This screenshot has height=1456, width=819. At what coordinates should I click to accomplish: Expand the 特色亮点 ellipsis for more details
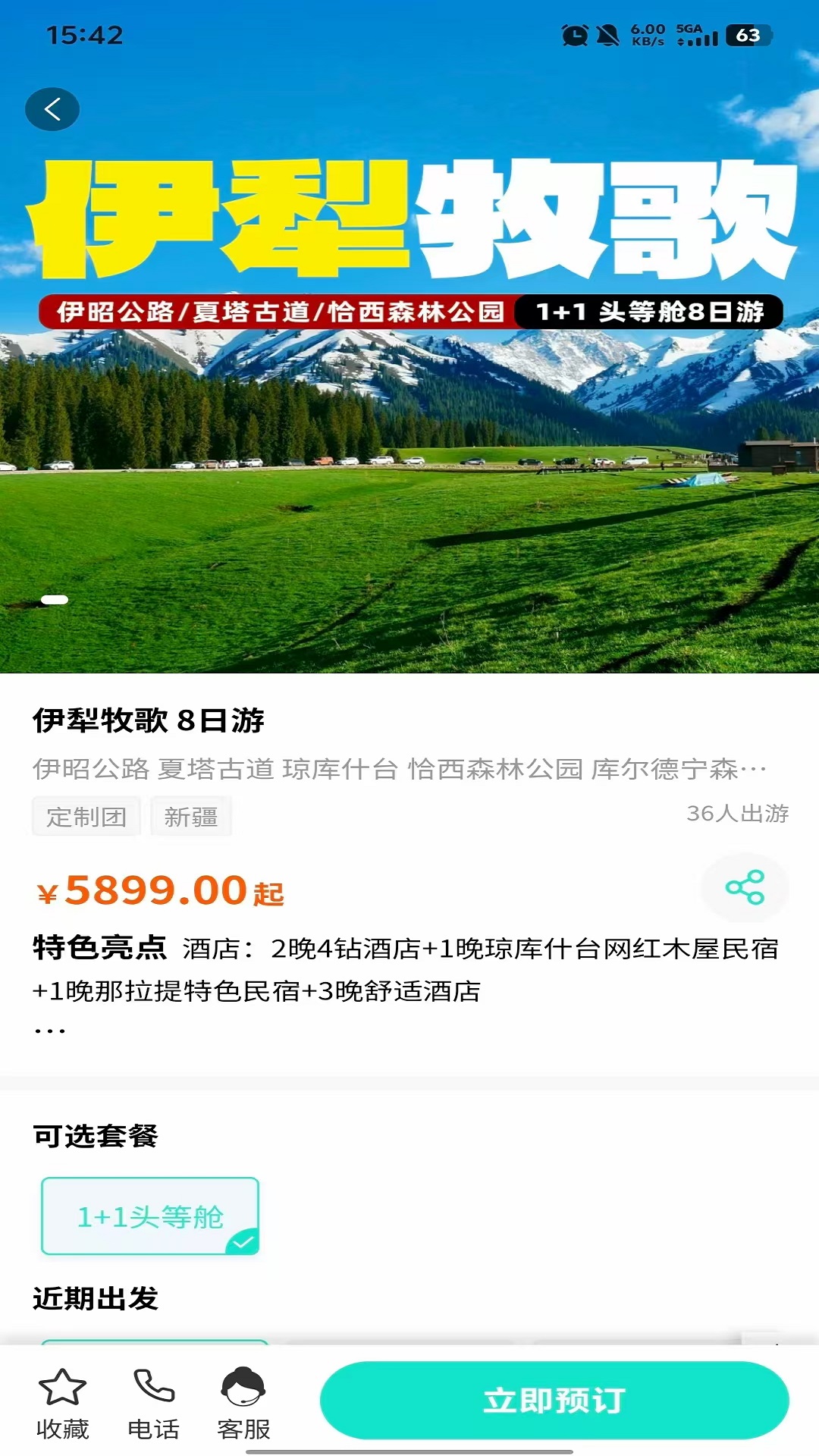click(50, 1031)
